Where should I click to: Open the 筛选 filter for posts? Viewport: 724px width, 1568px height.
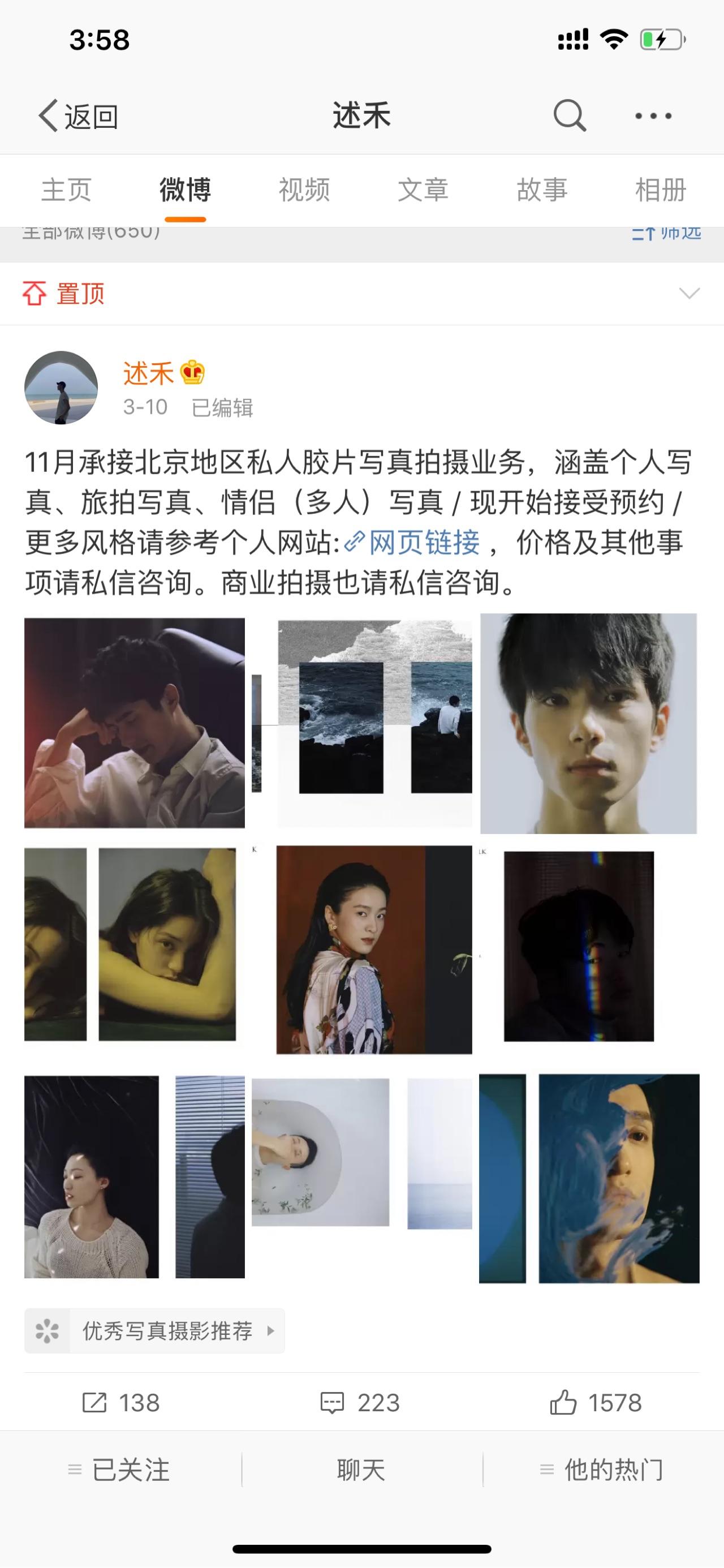(667, 233)
